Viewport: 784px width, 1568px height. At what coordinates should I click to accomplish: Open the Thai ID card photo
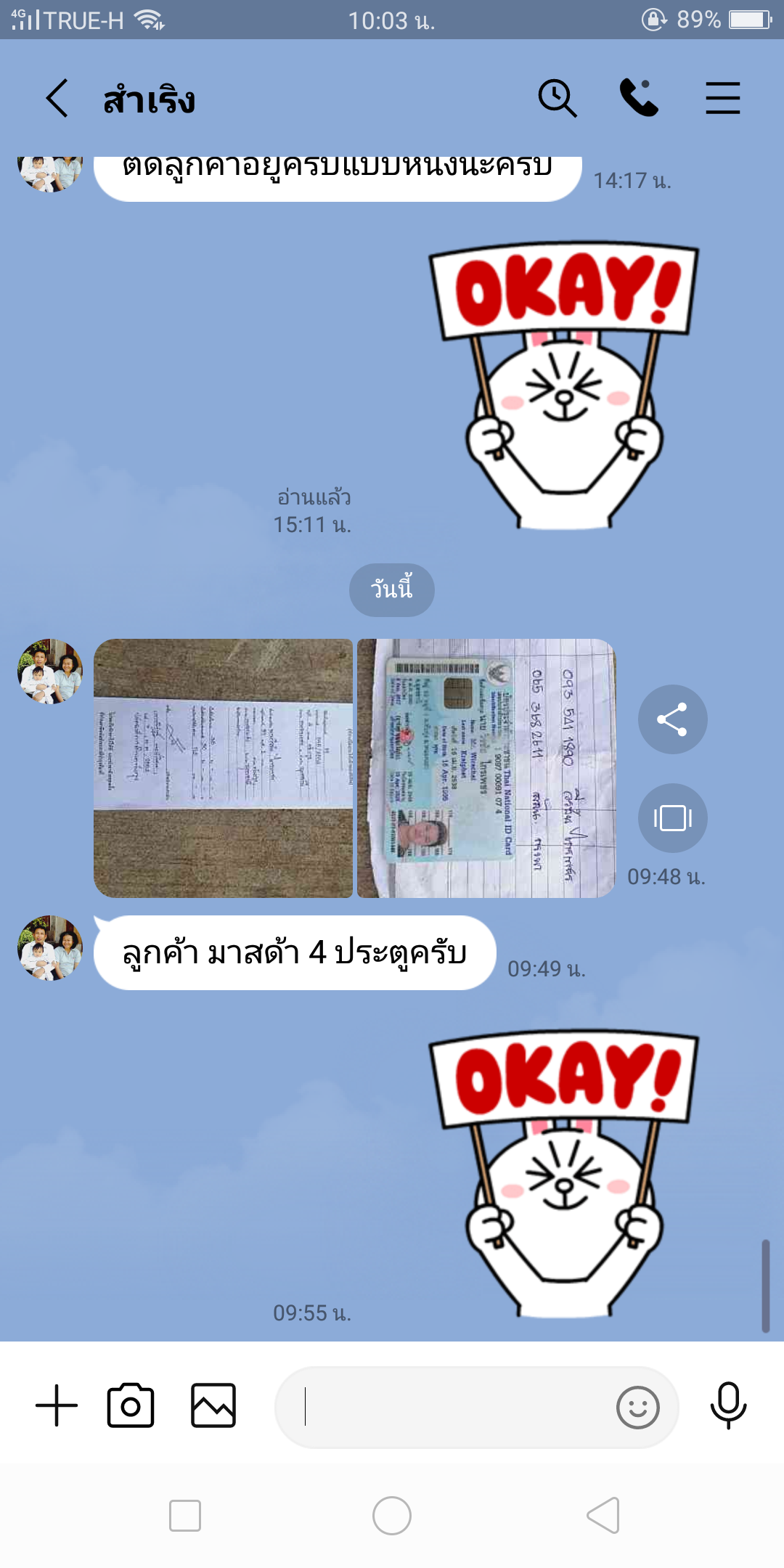(x=486, y=768)
